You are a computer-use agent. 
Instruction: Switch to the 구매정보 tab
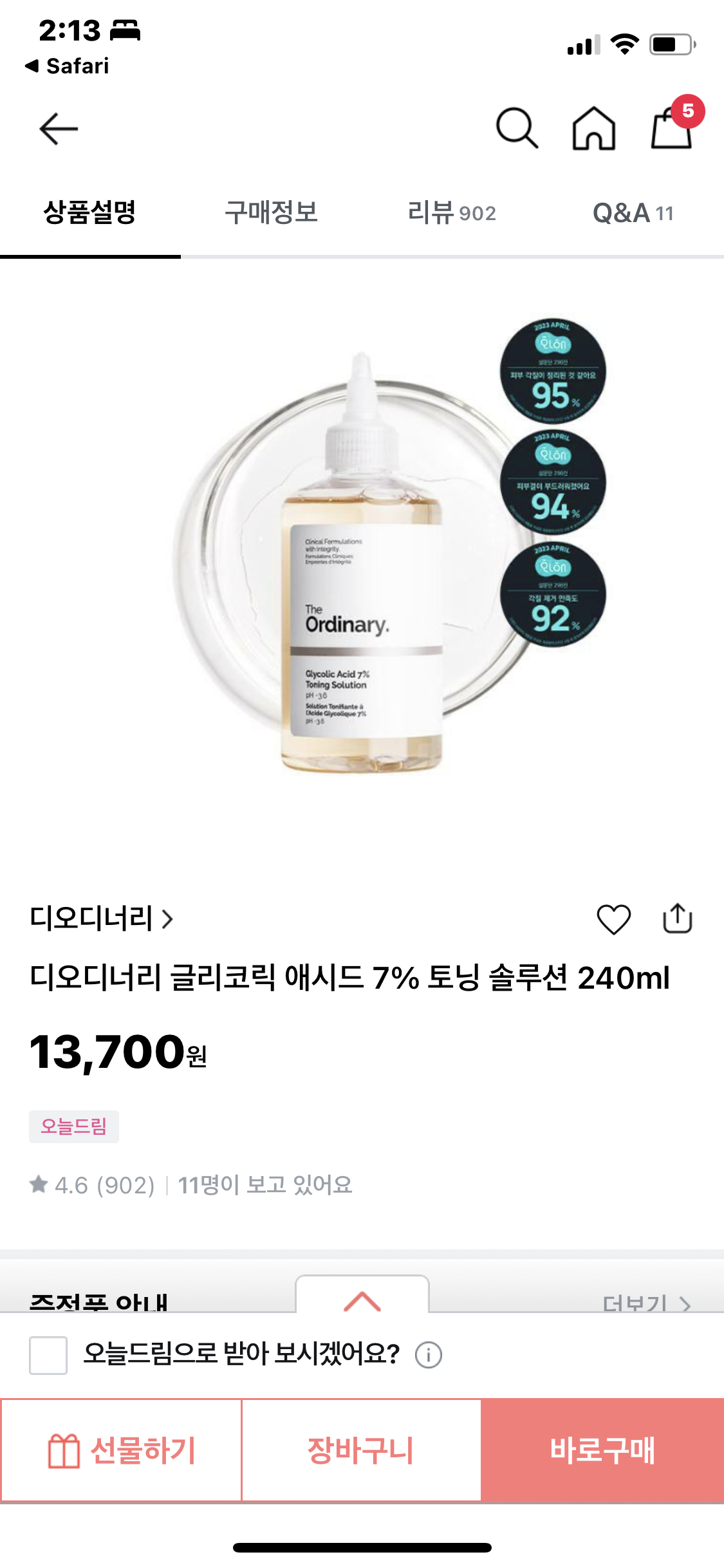[271, 212]
